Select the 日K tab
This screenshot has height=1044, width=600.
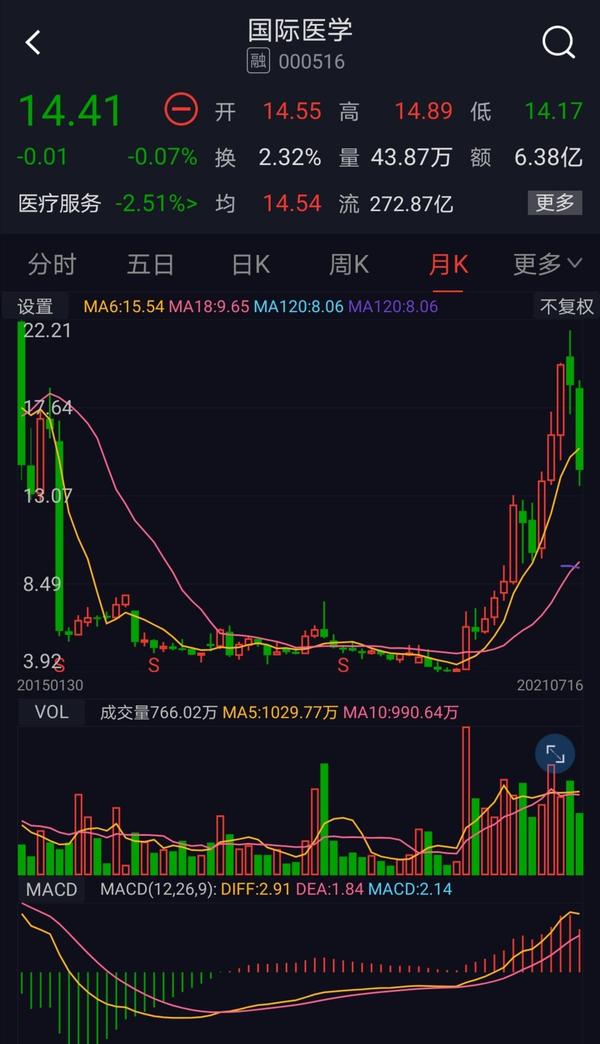(250, 265)
